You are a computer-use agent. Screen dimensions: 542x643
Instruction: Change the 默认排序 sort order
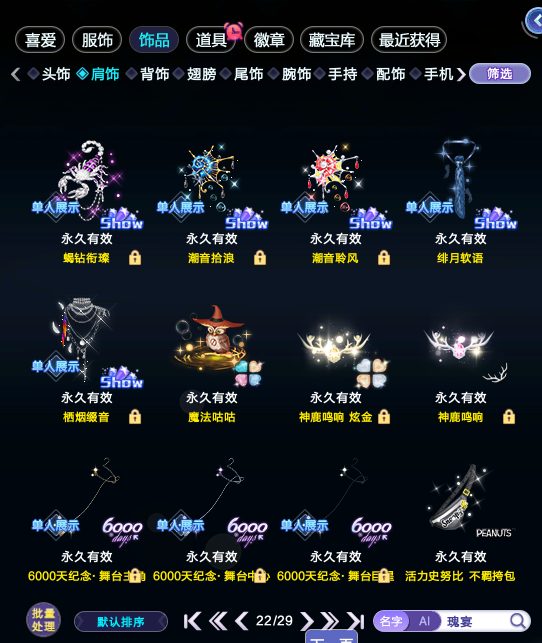[x=121, y=622]
